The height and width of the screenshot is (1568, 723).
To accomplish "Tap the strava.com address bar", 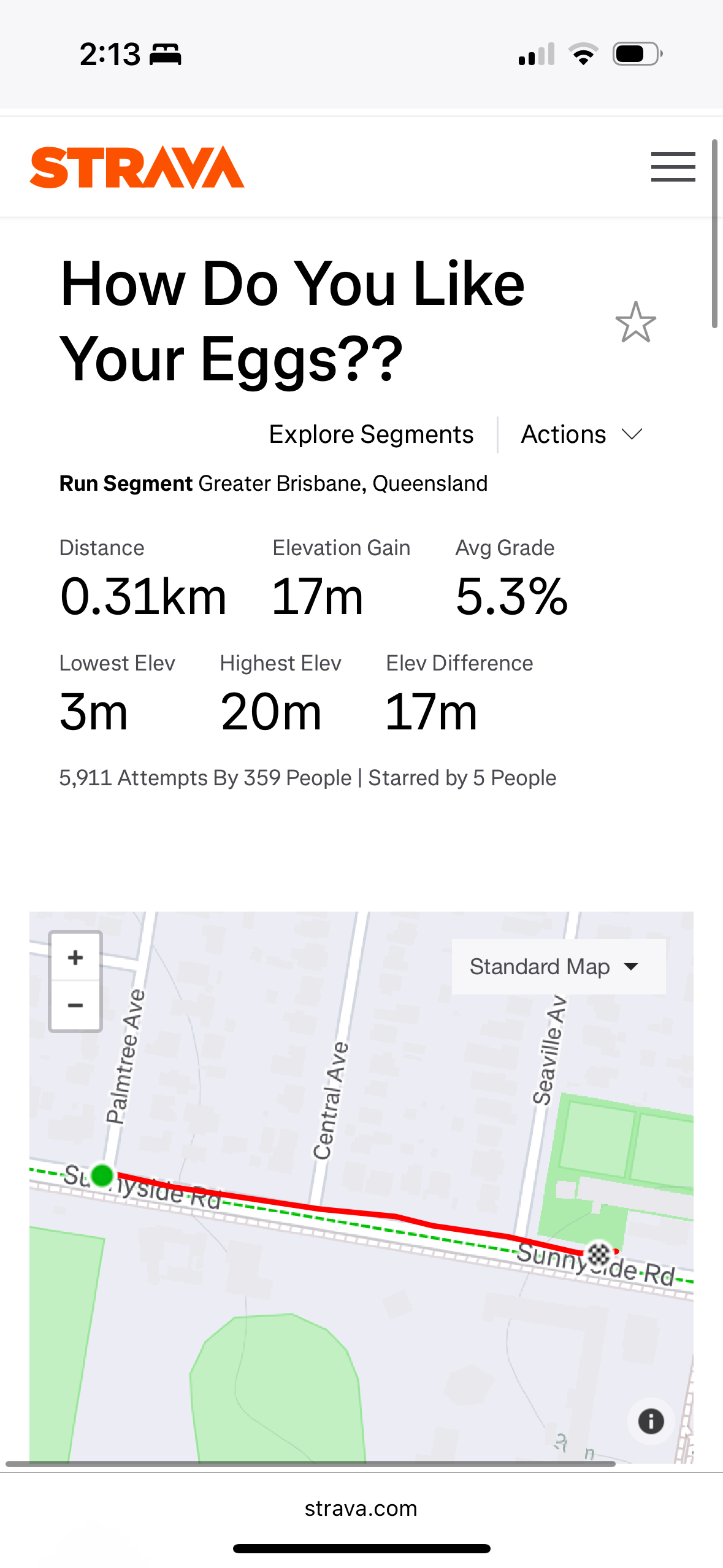I will click(x=361, y=1508).
